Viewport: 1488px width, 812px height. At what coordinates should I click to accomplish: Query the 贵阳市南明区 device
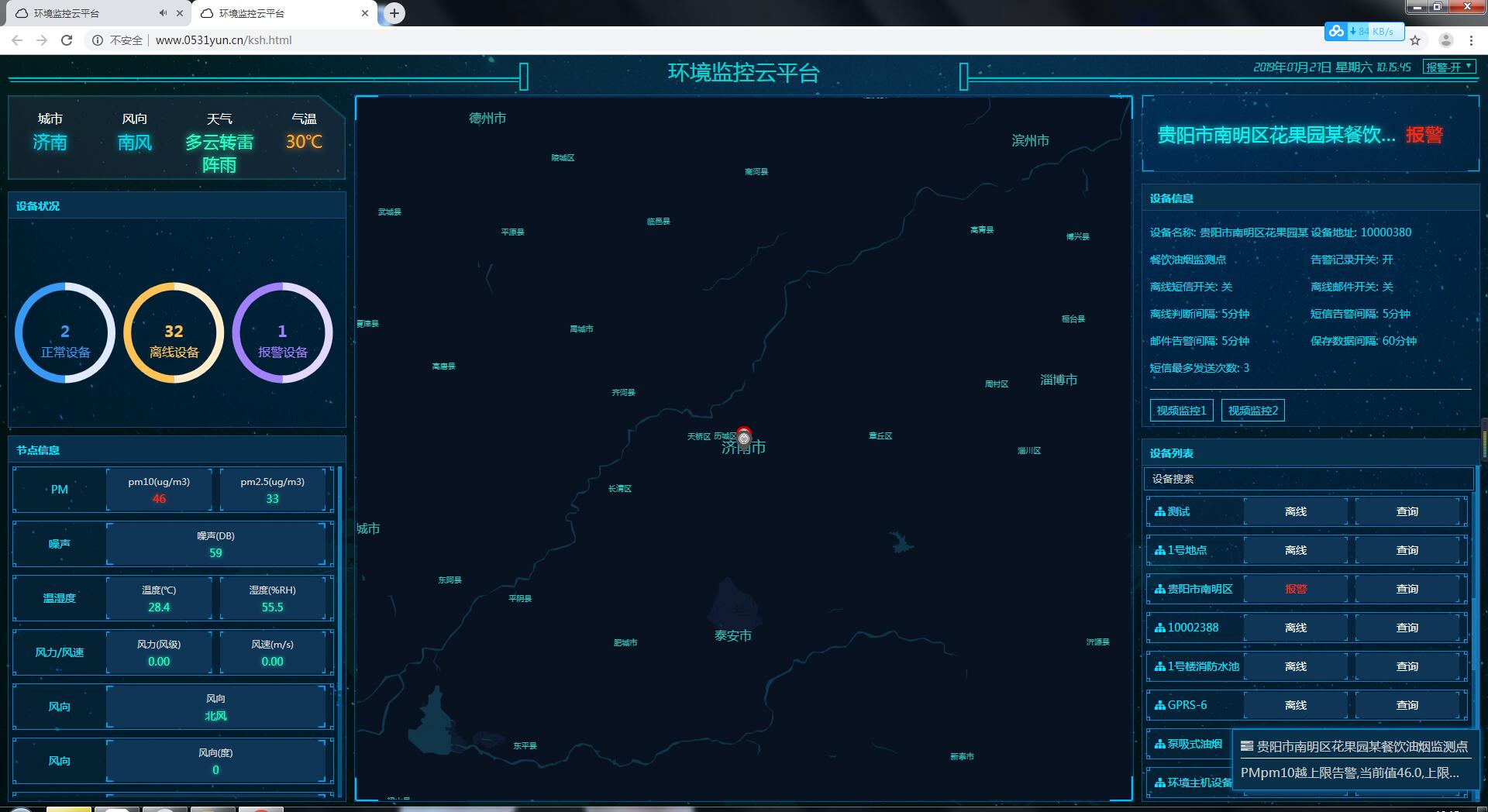(x=1407, y=589)
